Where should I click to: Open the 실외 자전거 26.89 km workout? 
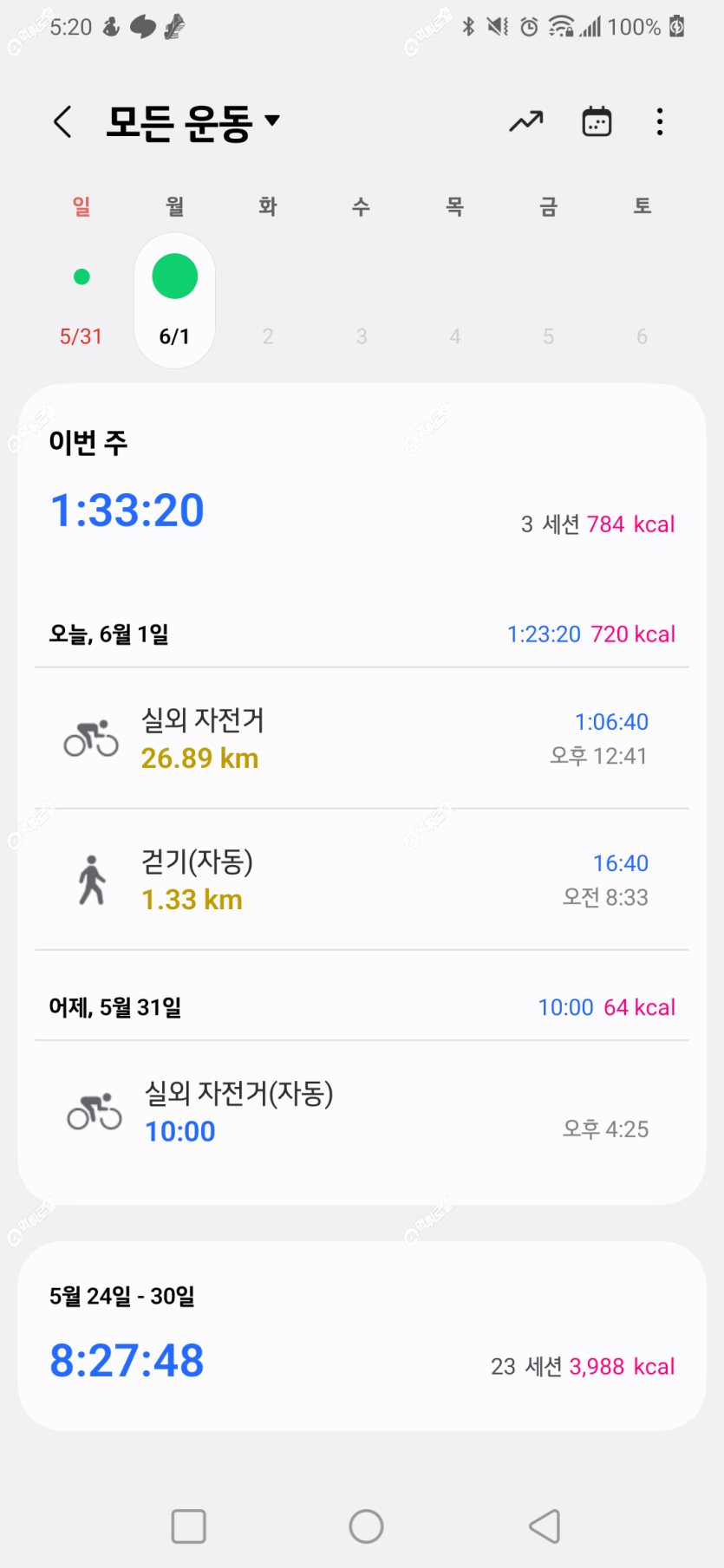[362, 738]
